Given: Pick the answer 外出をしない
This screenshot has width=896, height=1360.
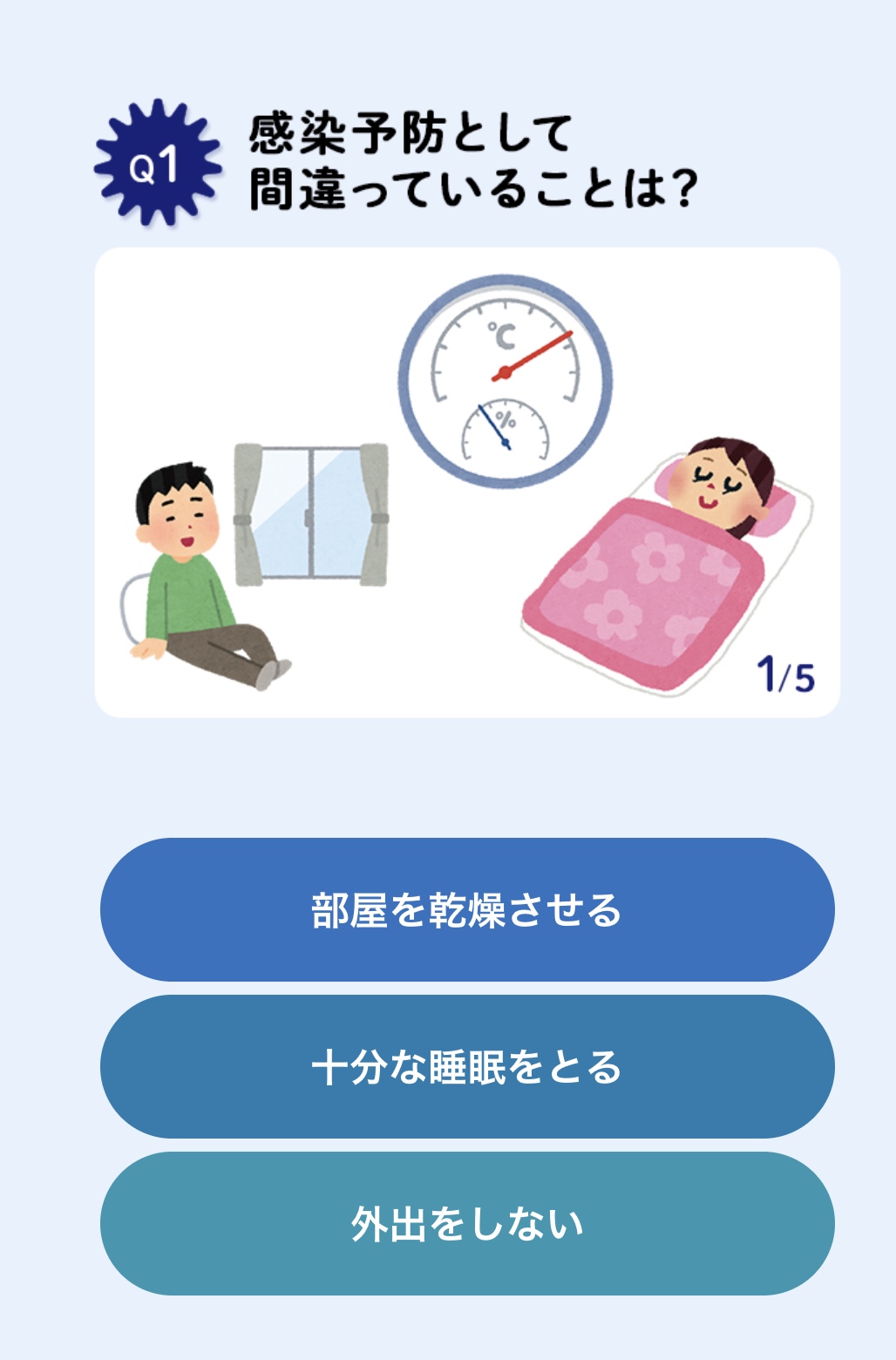Looking at the screenshot, I should 467,1224.
